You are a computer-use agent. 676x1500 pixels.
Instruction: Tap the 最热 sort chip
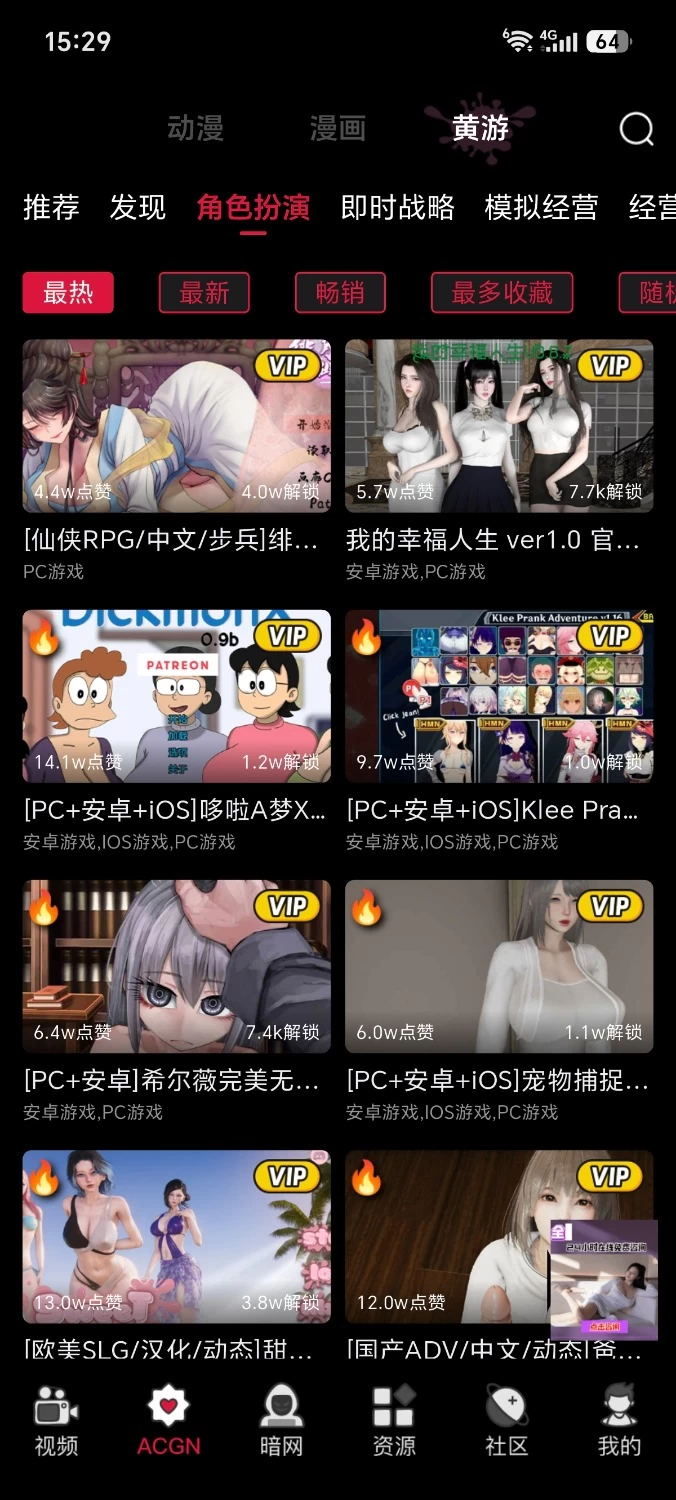click(68, 293)
